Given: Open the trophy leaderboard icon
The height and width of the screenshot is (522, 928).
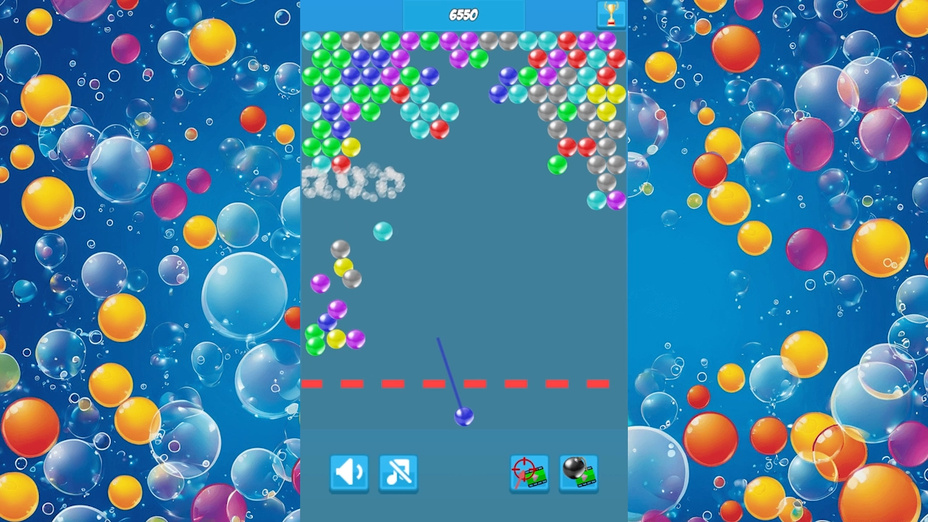Looking at the screenshot, I should click(611, 14).
